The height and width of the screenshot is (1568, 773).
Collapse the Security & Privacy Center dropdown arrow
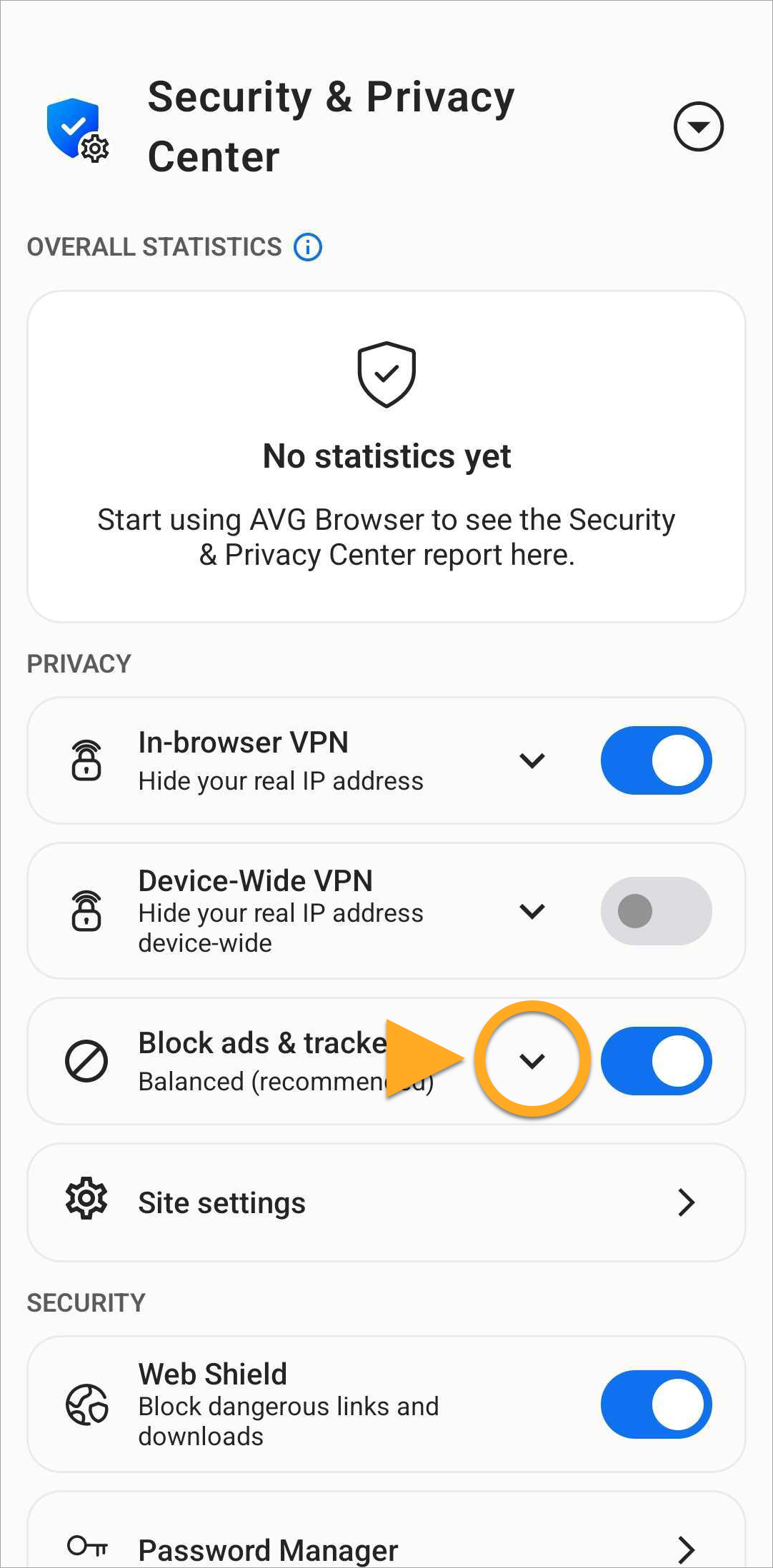click(x=698, y=127)
